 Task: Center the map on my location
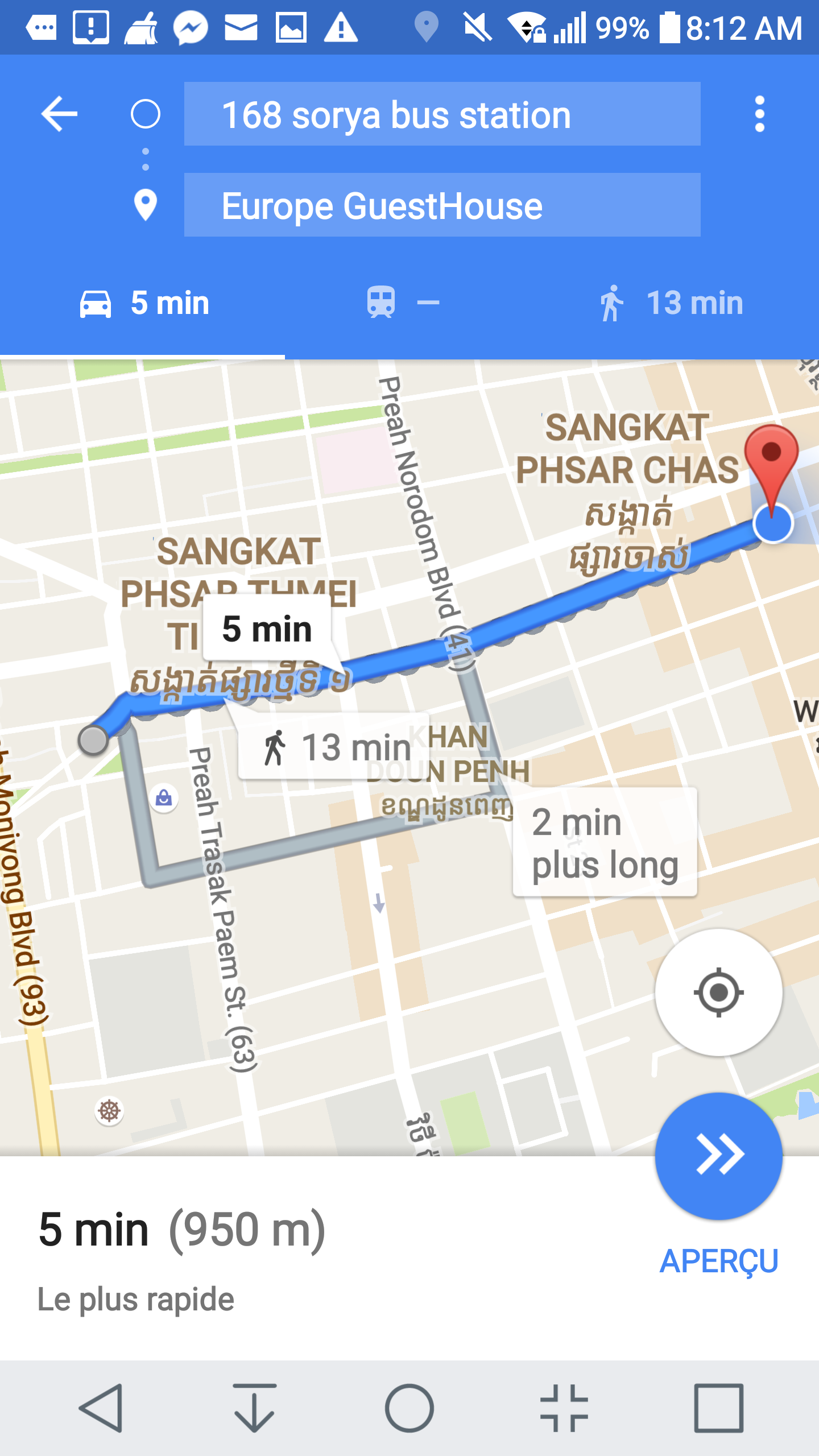pyautogui.click(x=718, y=992)
